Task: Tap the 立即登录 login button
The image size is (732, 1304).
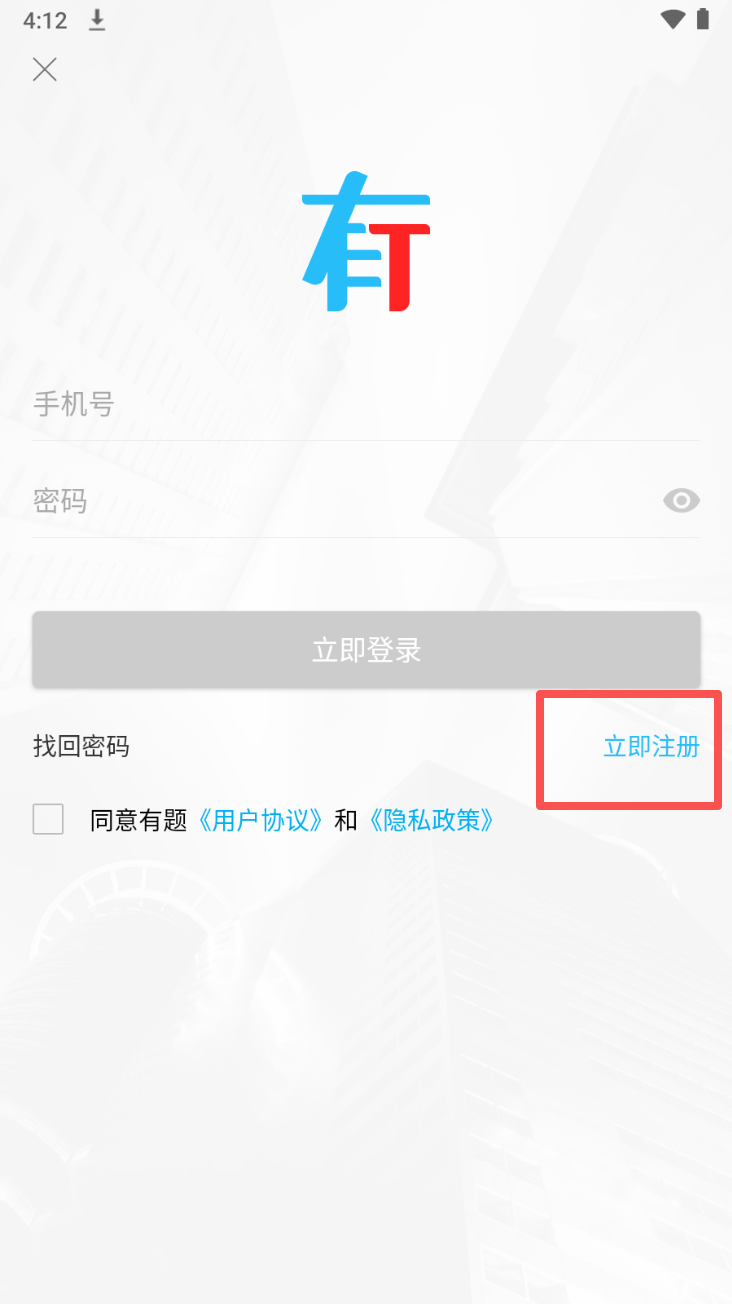Action: (366, 650)
